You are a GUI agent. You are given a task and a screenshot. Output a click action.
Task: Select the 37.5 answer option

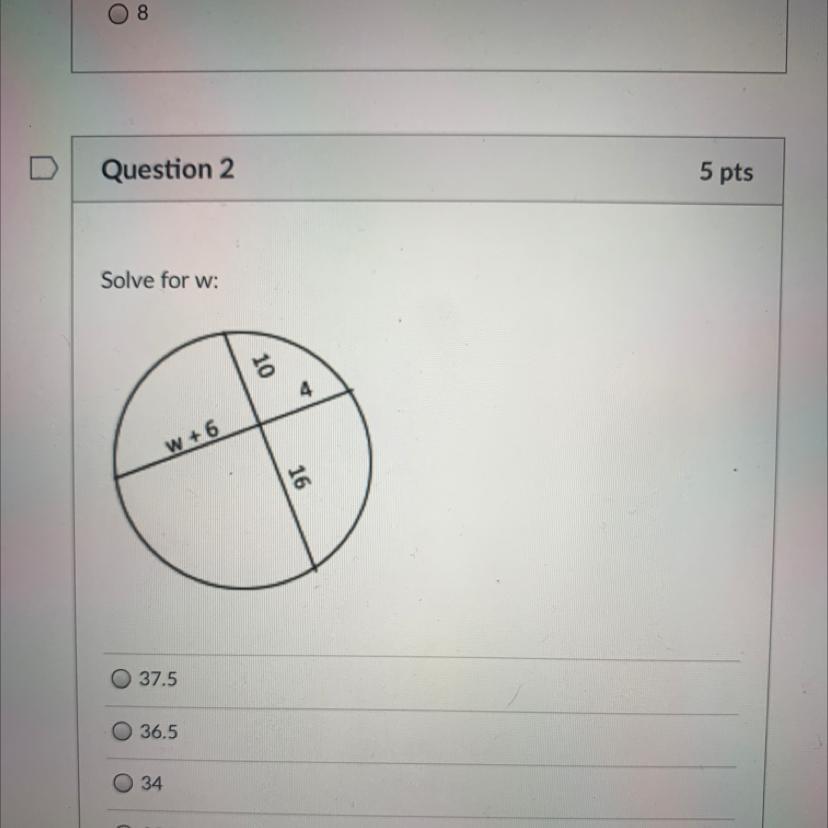[121, 679]
